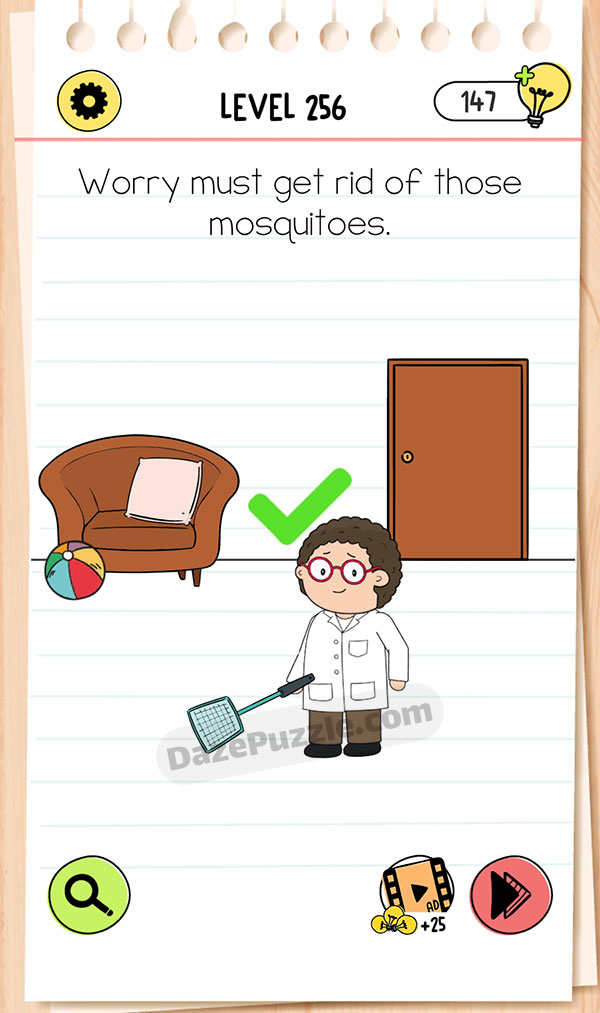Use the magnifier hint button
Viewport: 600px width, 1013px height.
(x=89, y=895)
